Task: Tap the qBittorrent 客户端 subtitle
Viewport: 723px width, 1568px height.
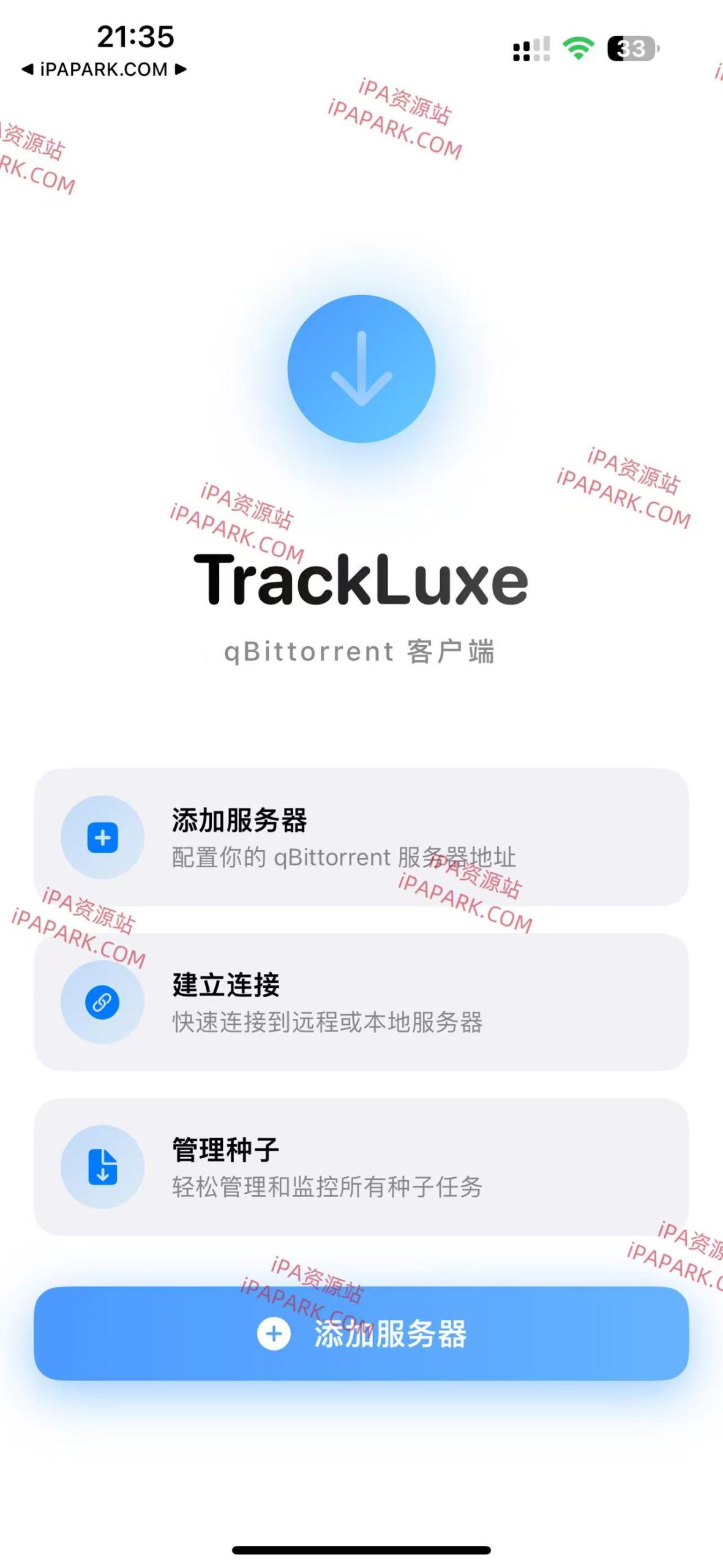Action: 361,652
